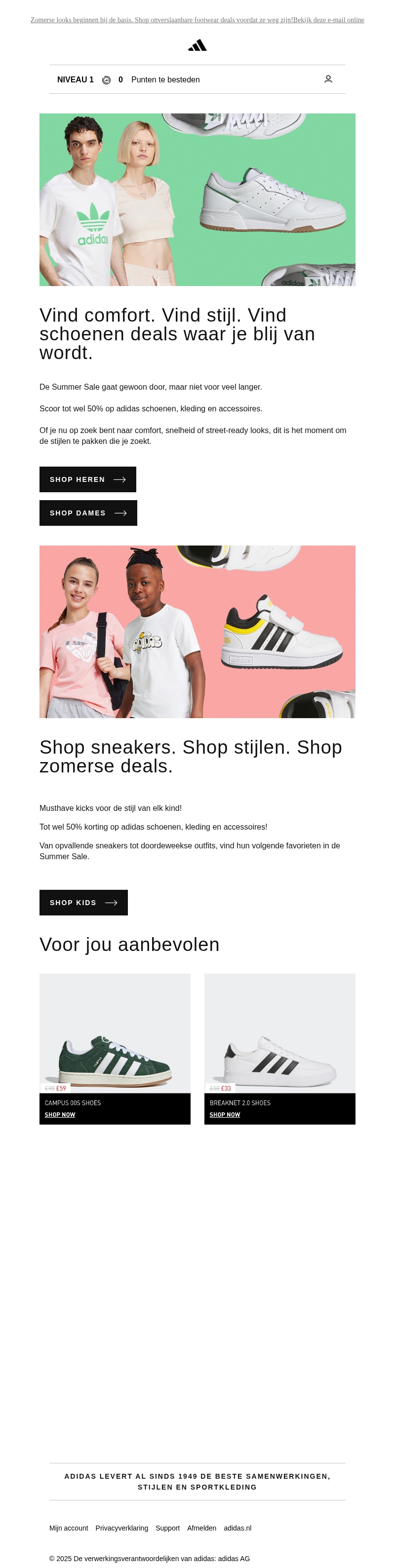Tap the Shop Dames button
The width and height of the screenshot is (395, 1568).
[88, 513]
